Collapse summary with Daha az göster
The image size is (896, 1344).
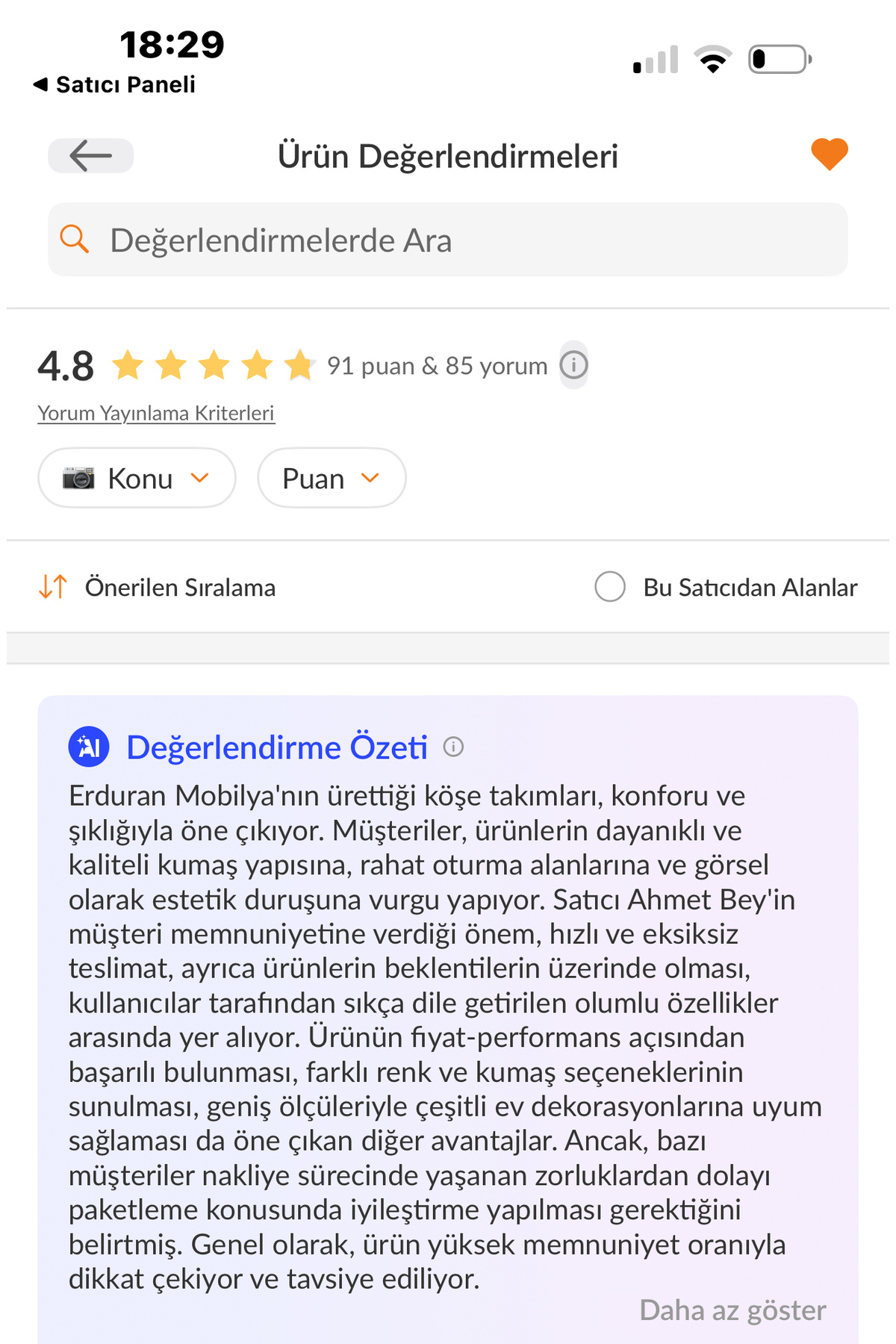732,1310
